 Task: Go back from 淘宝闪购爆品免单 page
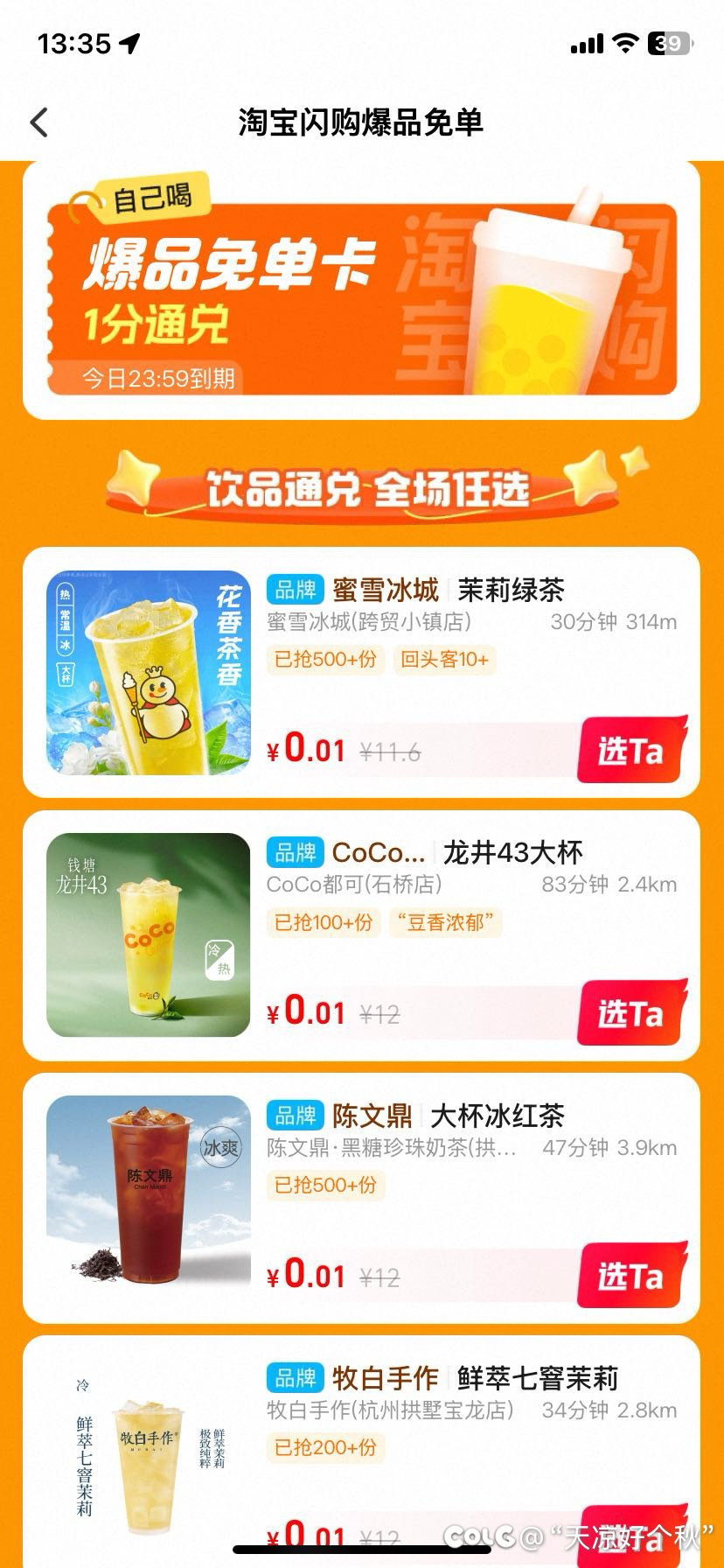point(39,122)
